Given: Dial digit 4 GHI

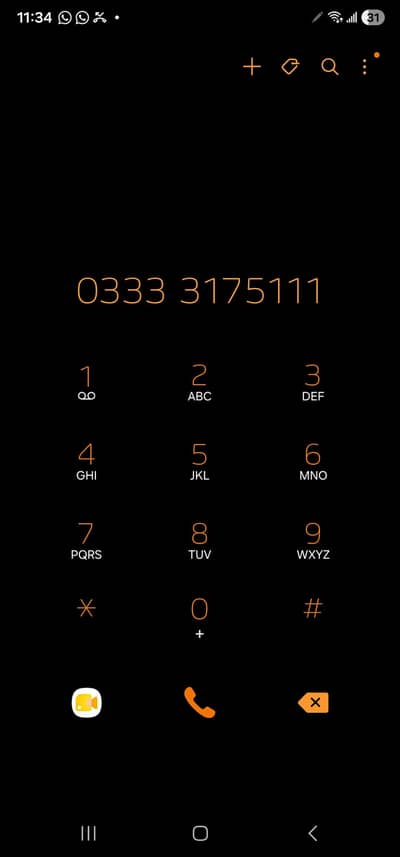Looking at the screenshot, I should (86, 462).
